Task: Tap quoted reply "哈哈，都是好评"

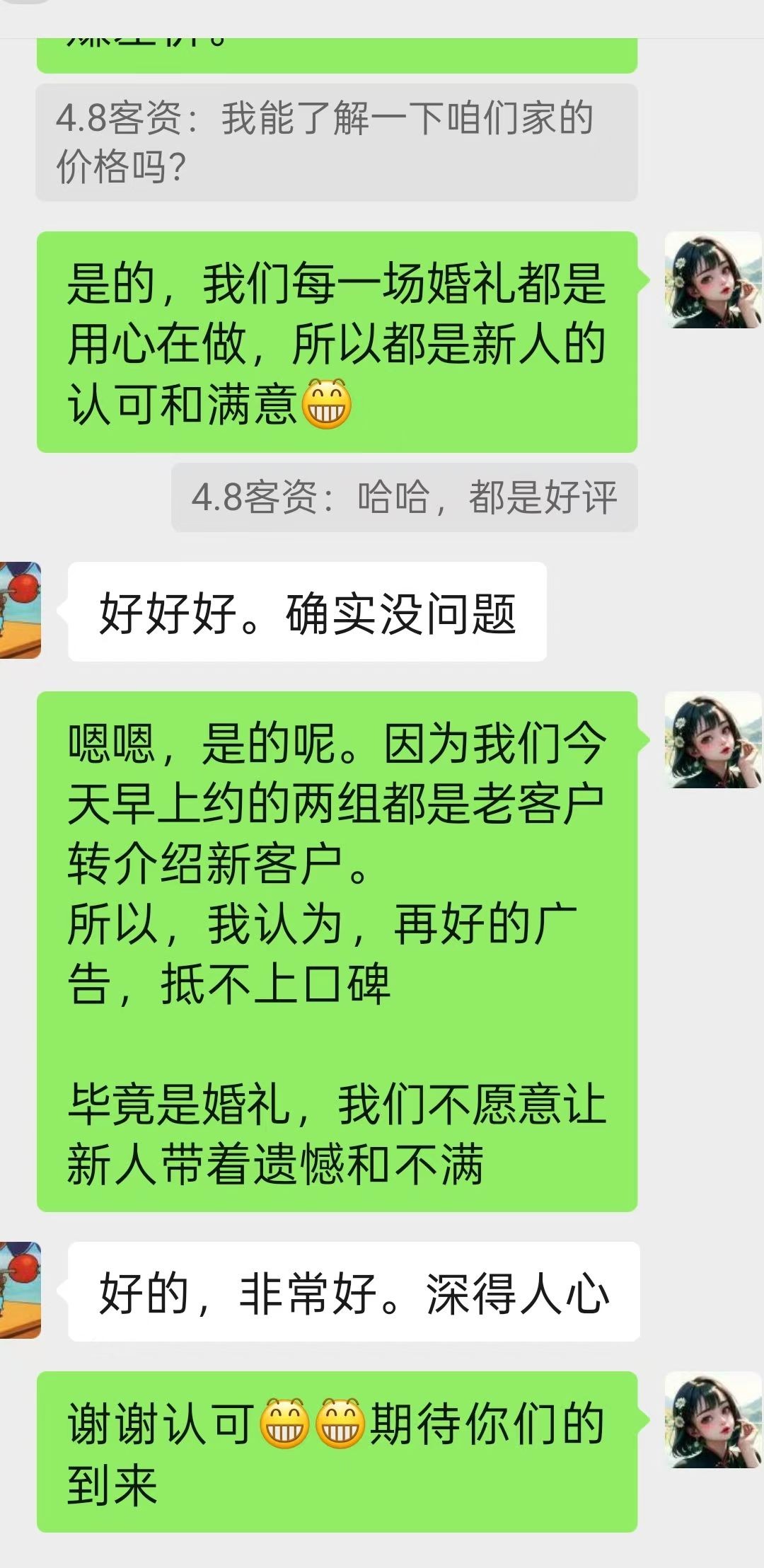Action: coord(404,497)
